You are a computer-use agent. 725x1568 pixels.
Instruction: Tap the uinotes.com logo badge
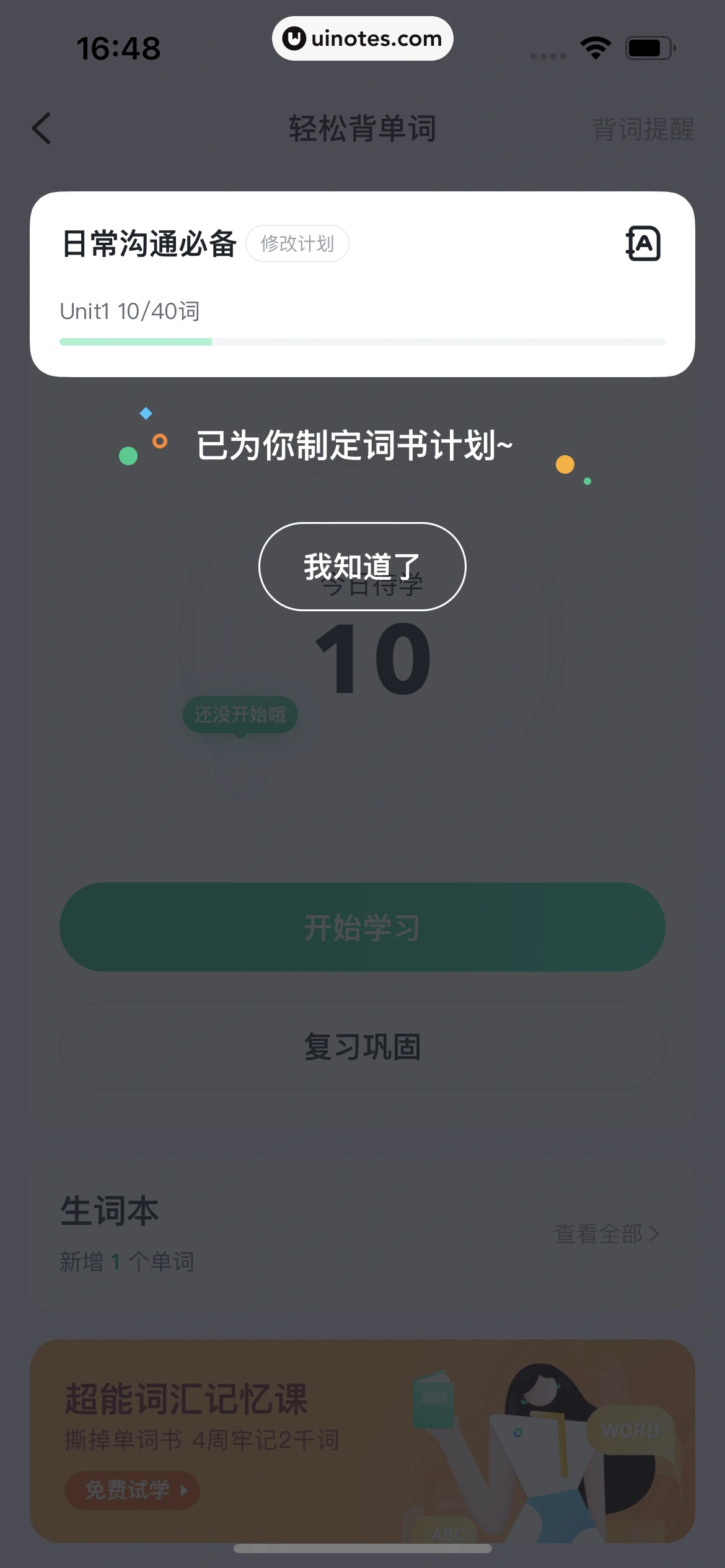click(362, 38)
